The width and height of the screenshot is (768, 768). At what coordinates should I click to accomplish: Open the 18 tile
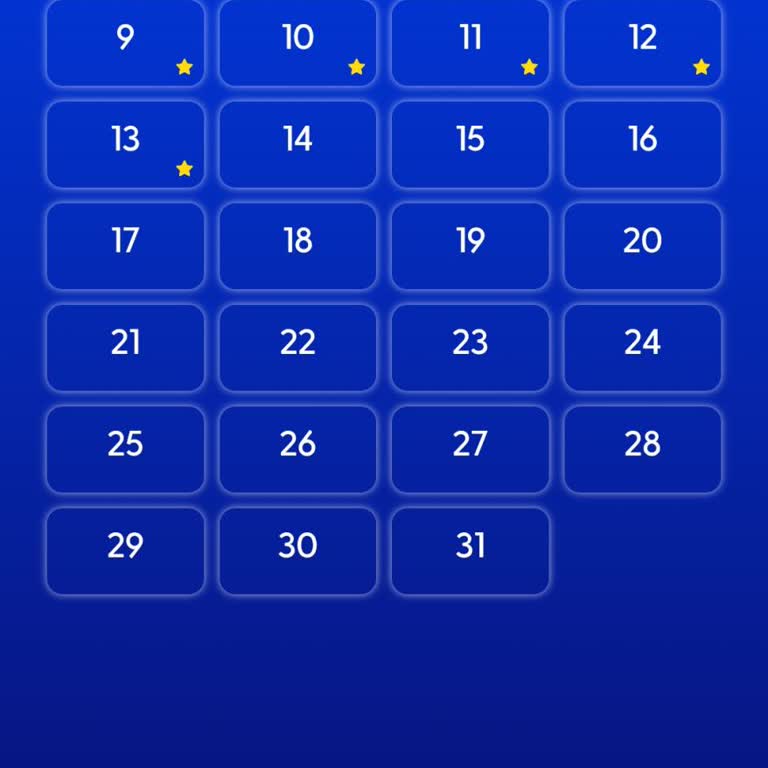point(298,246)
